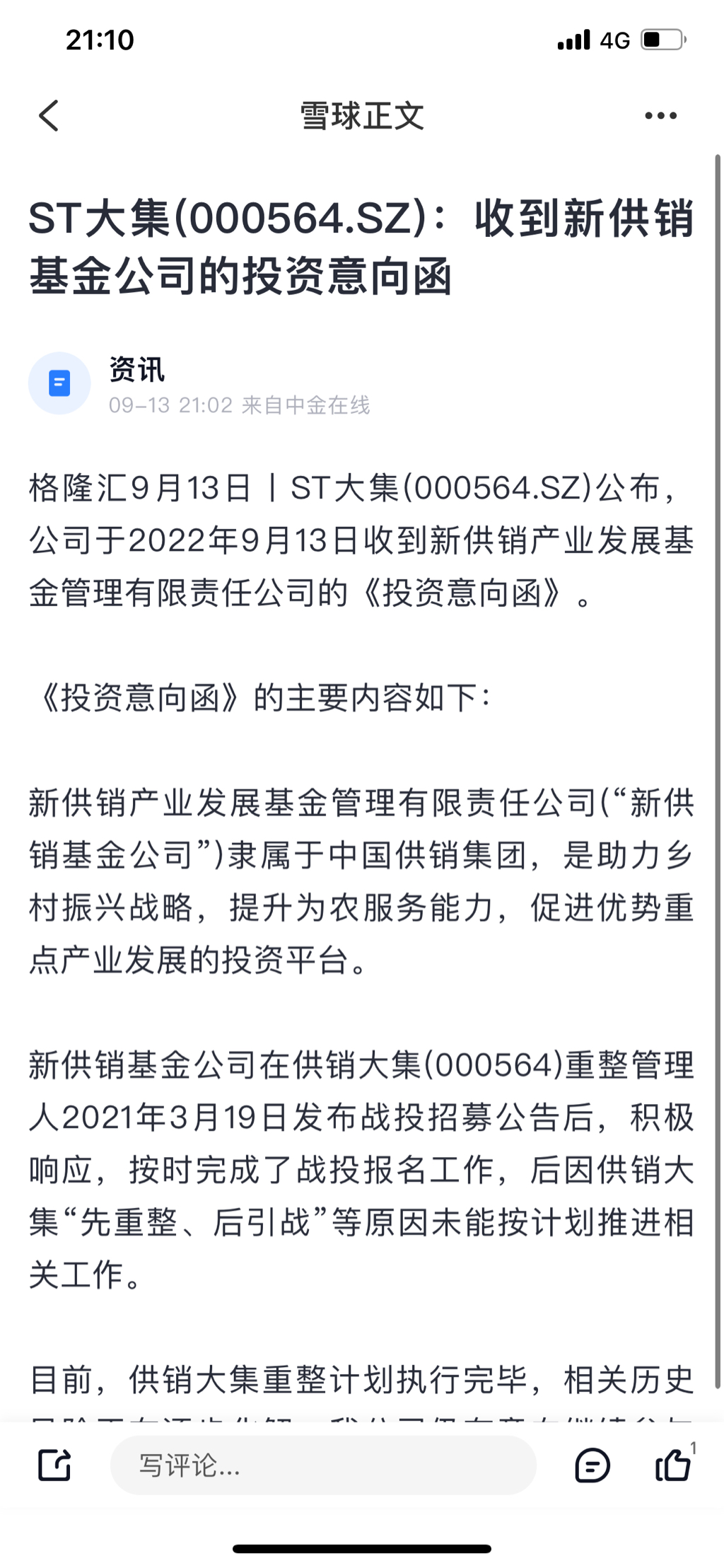Image resolution: width=724 pixels, height=1568 pixels.
Task: Like this article
Action: pos(672,1463)
